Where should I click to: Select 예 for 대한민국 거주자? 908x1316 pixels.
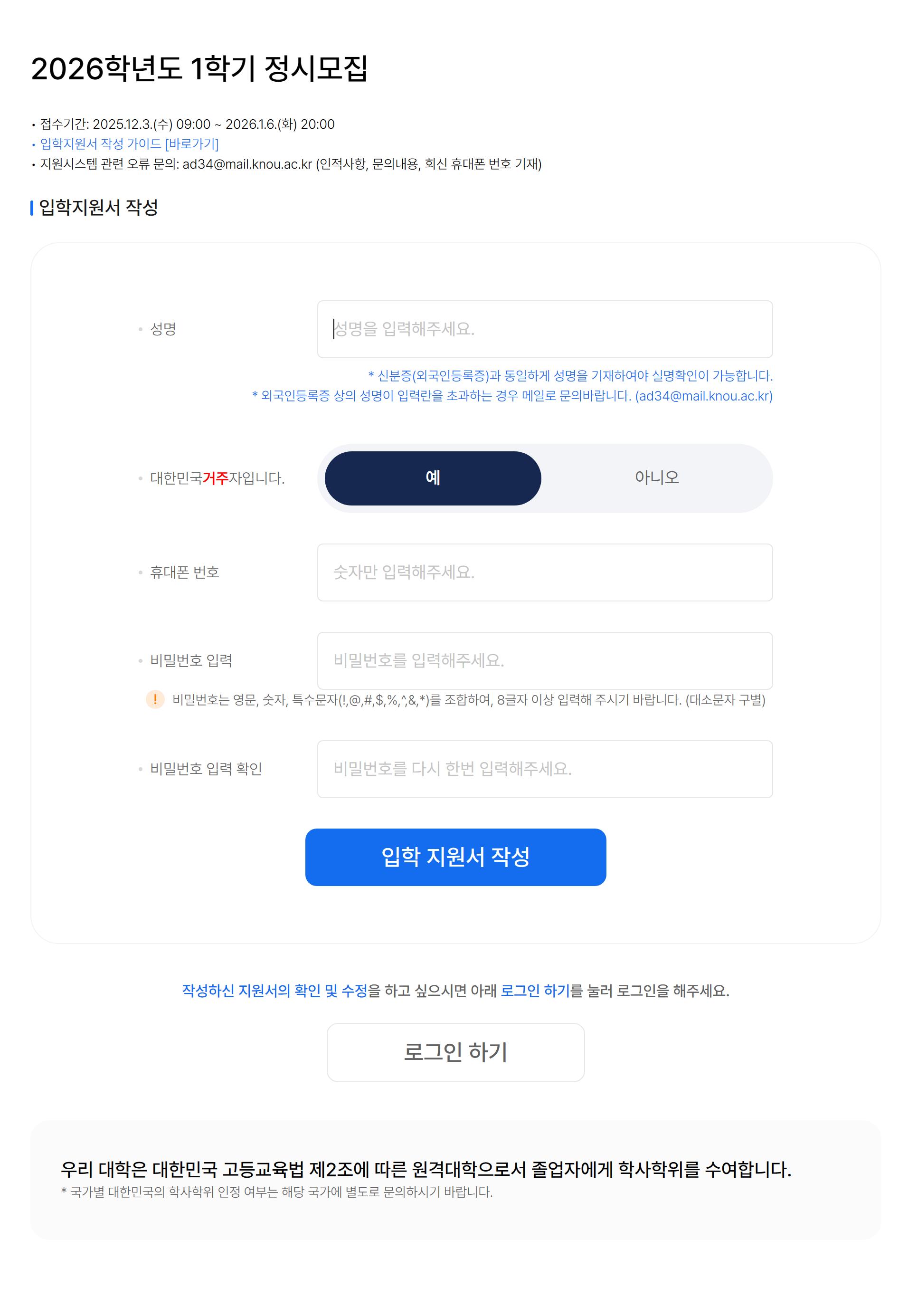[432, 478]
